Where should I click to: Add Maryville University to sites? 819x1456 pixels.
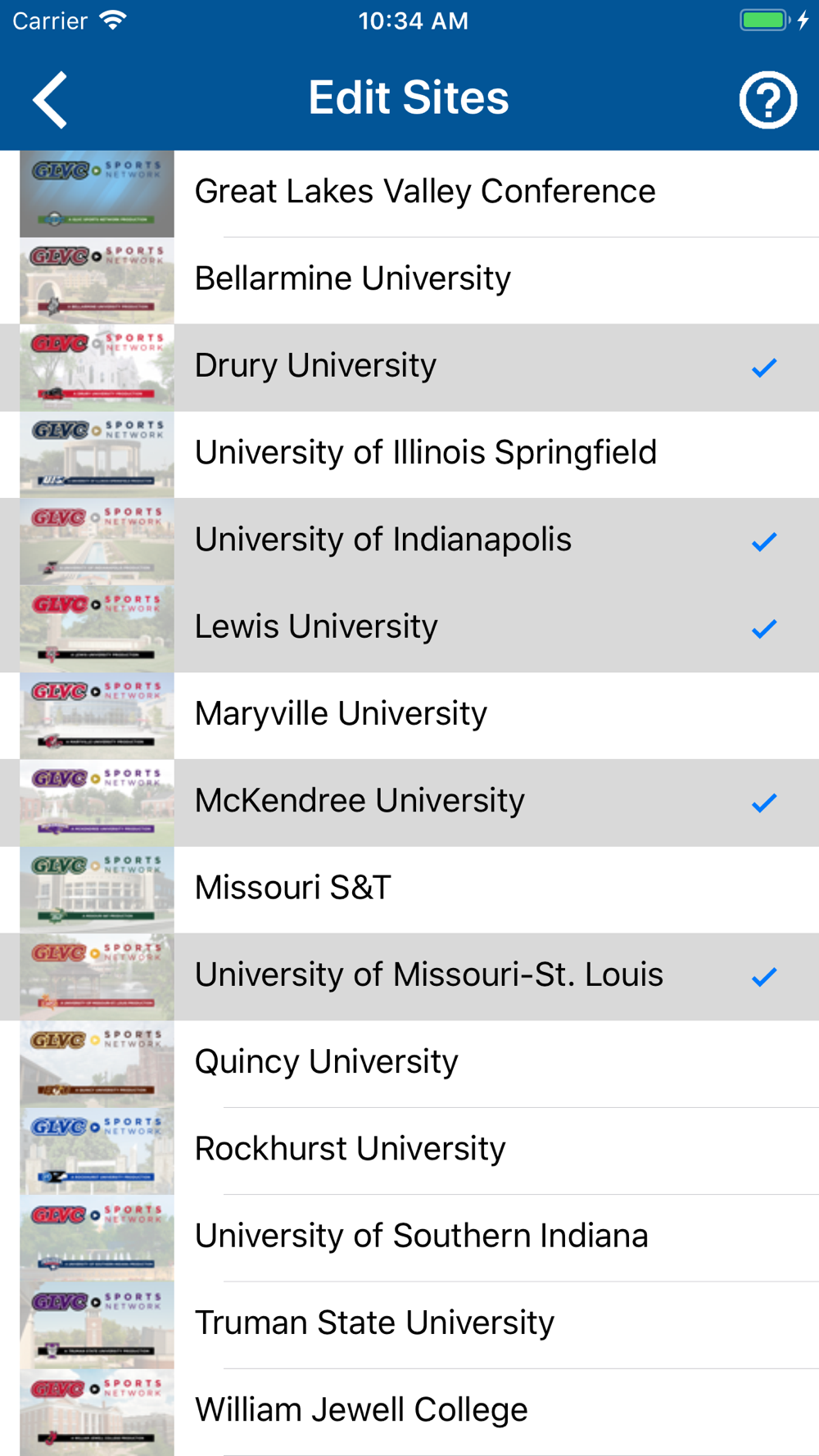(x=409, y=716)
